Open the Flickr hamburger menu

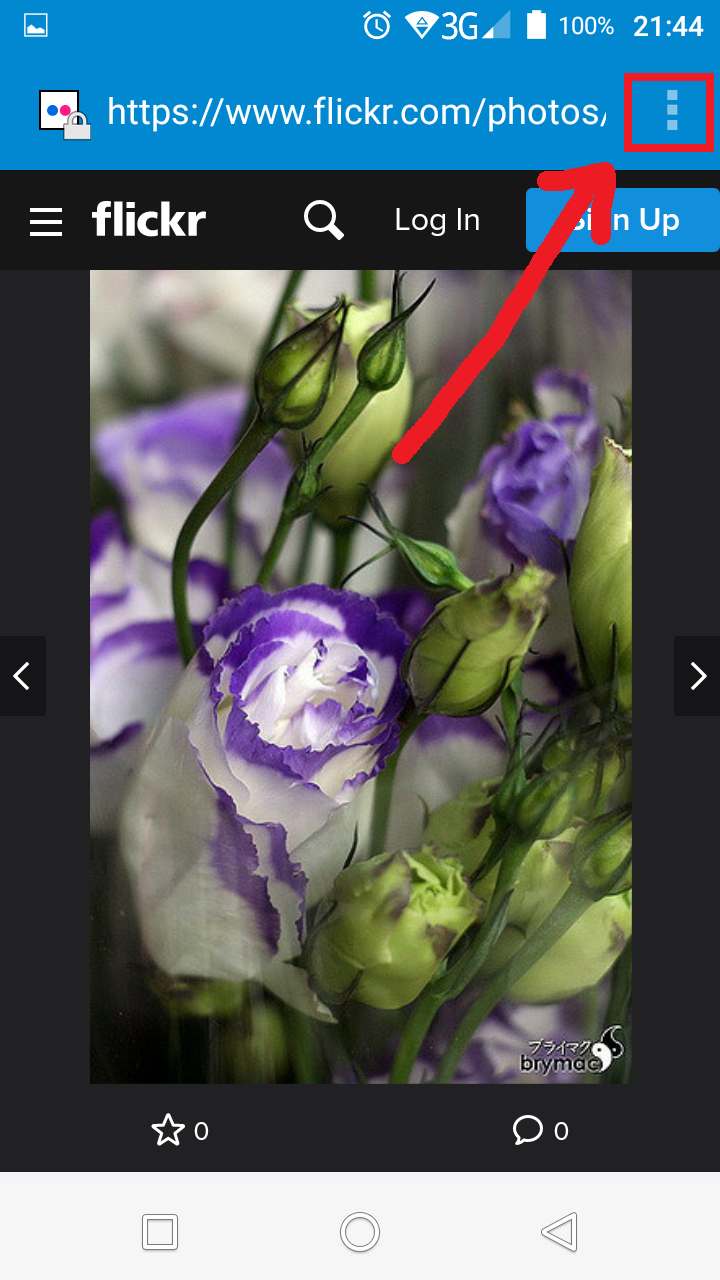(x=46, y=221)
